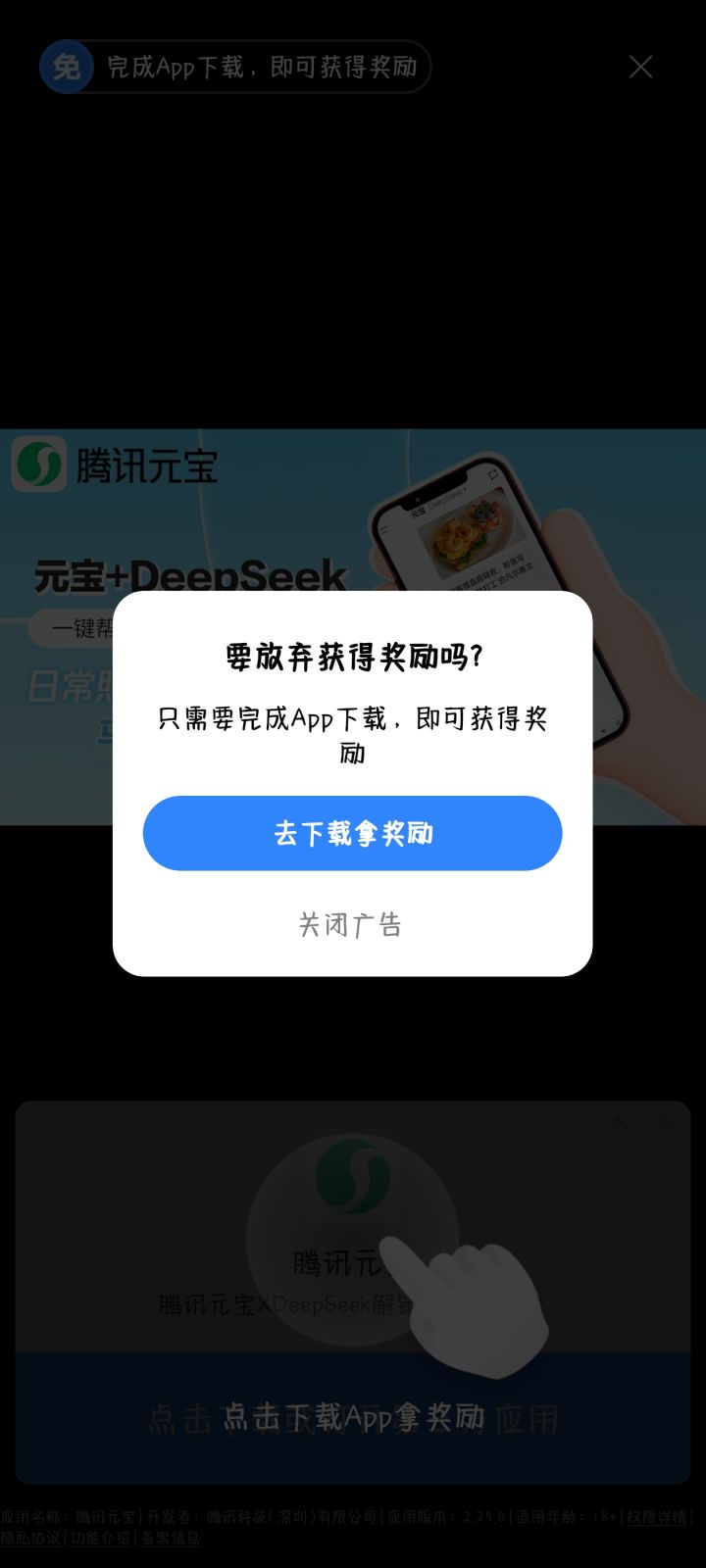Tap the dialog title 要放弃获得奖励吗?
This screenshot has width=706, height=1568.
coord(352,659)
